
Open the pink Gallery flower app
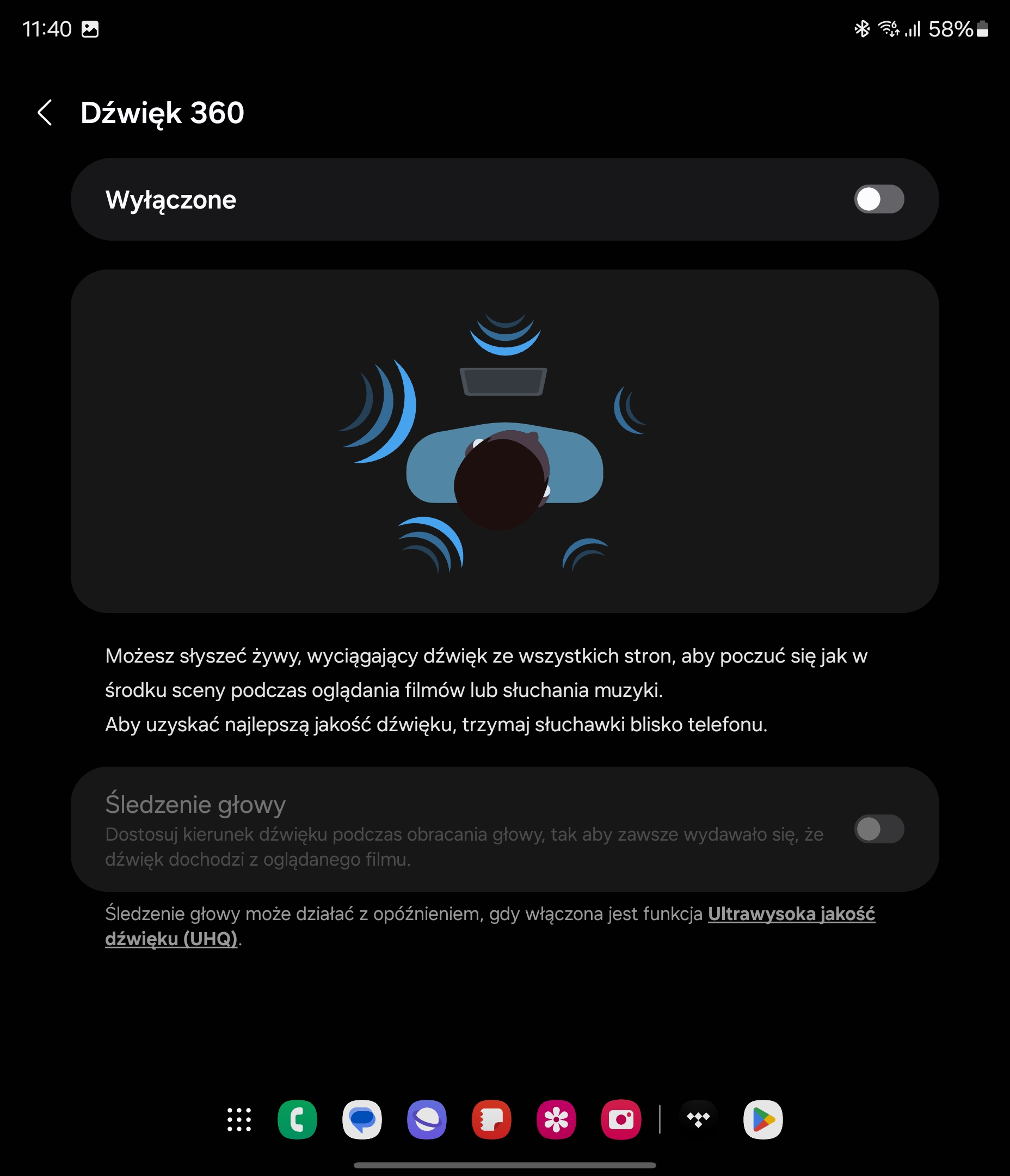[556, 1119]
